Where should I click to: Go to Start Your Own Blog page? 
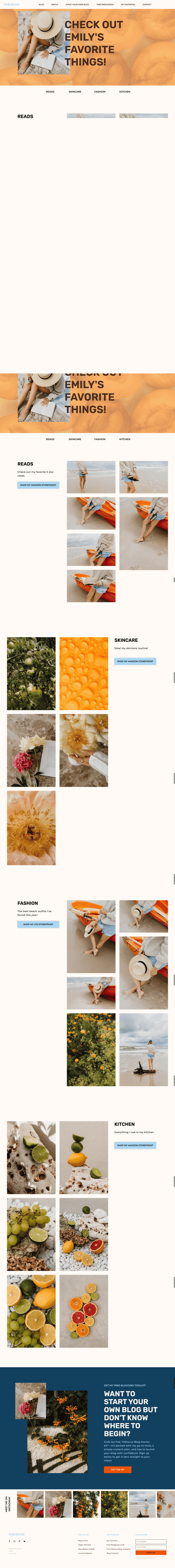tap(77, 4)
